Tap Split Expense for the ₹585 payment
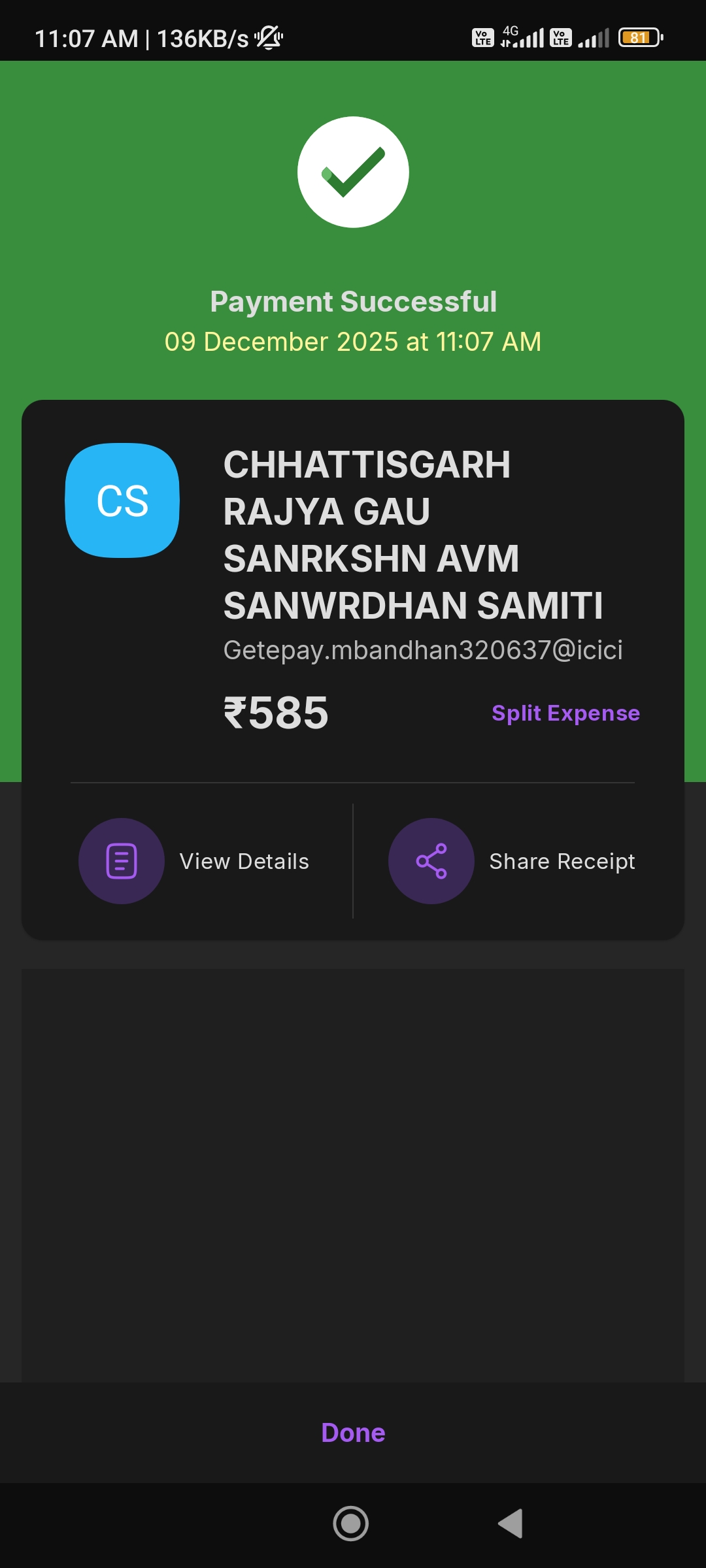The width and height of the screenshot is (706, 1568). click(x=565, y=713)
